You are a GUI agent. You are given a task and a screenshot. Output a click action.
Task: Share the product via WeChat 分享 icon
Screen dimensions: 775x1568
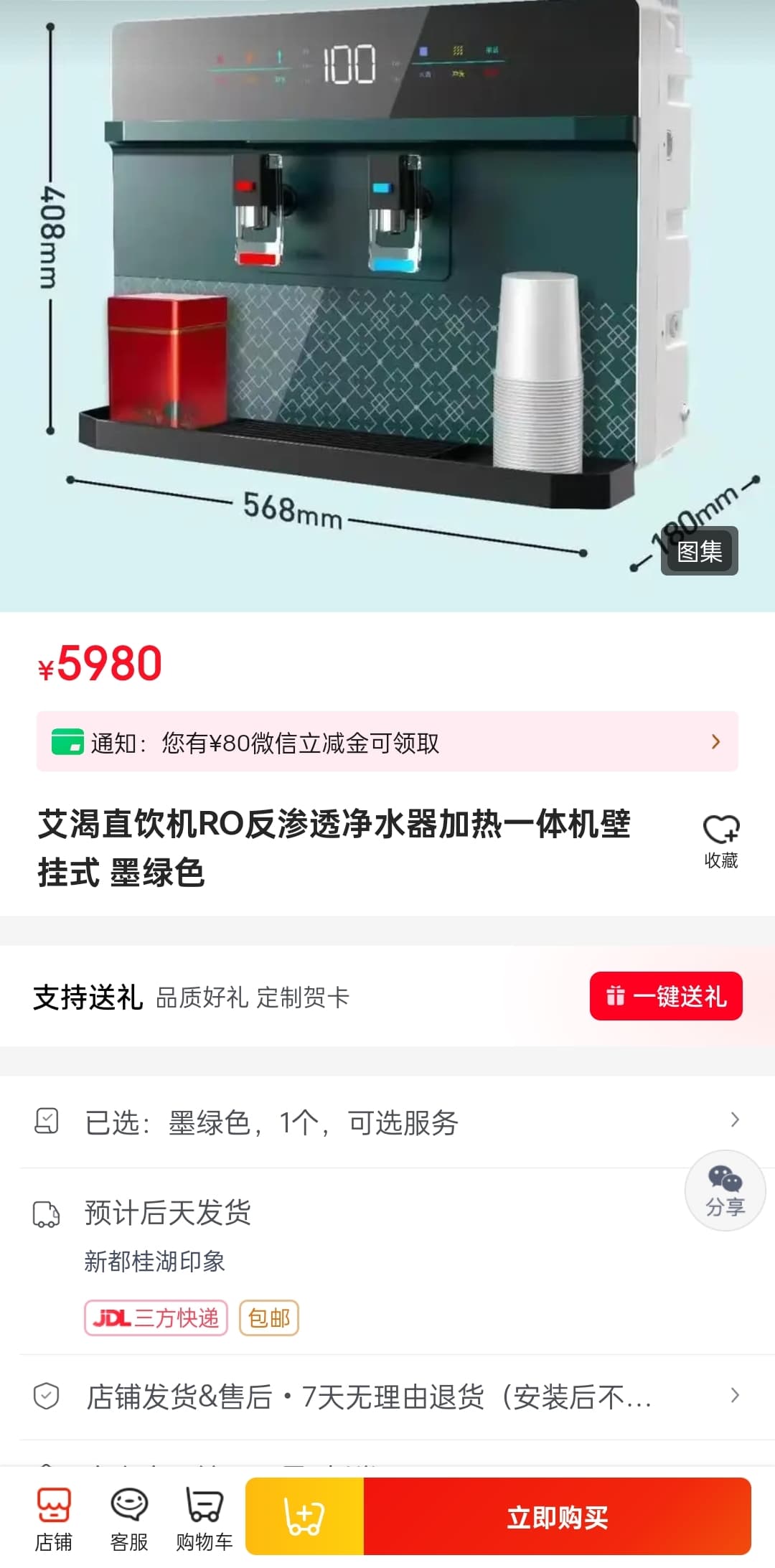pos(725,1189)
